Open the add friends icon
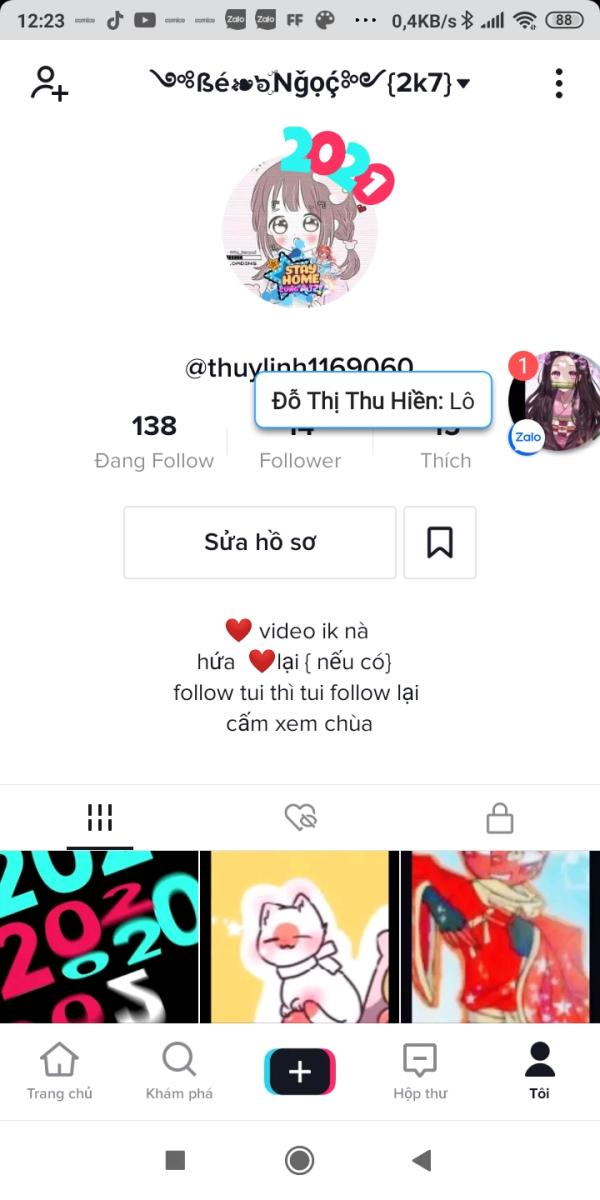Image resolution: width=600 pixels, height=1200 pixels. pos(49,83)
